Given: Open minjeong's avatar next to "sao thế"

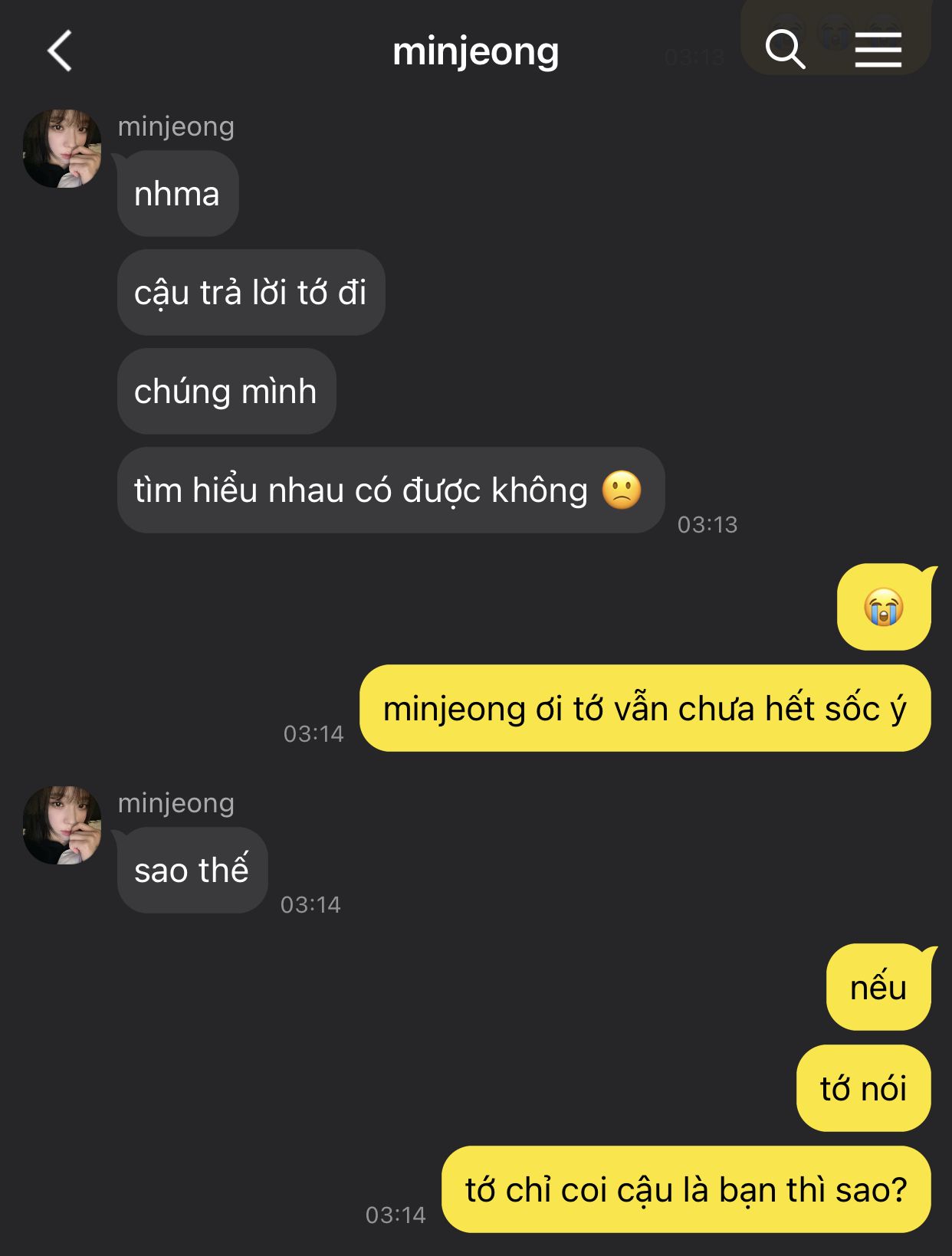Looking at the screenshot, I should (x=62, y=825).
